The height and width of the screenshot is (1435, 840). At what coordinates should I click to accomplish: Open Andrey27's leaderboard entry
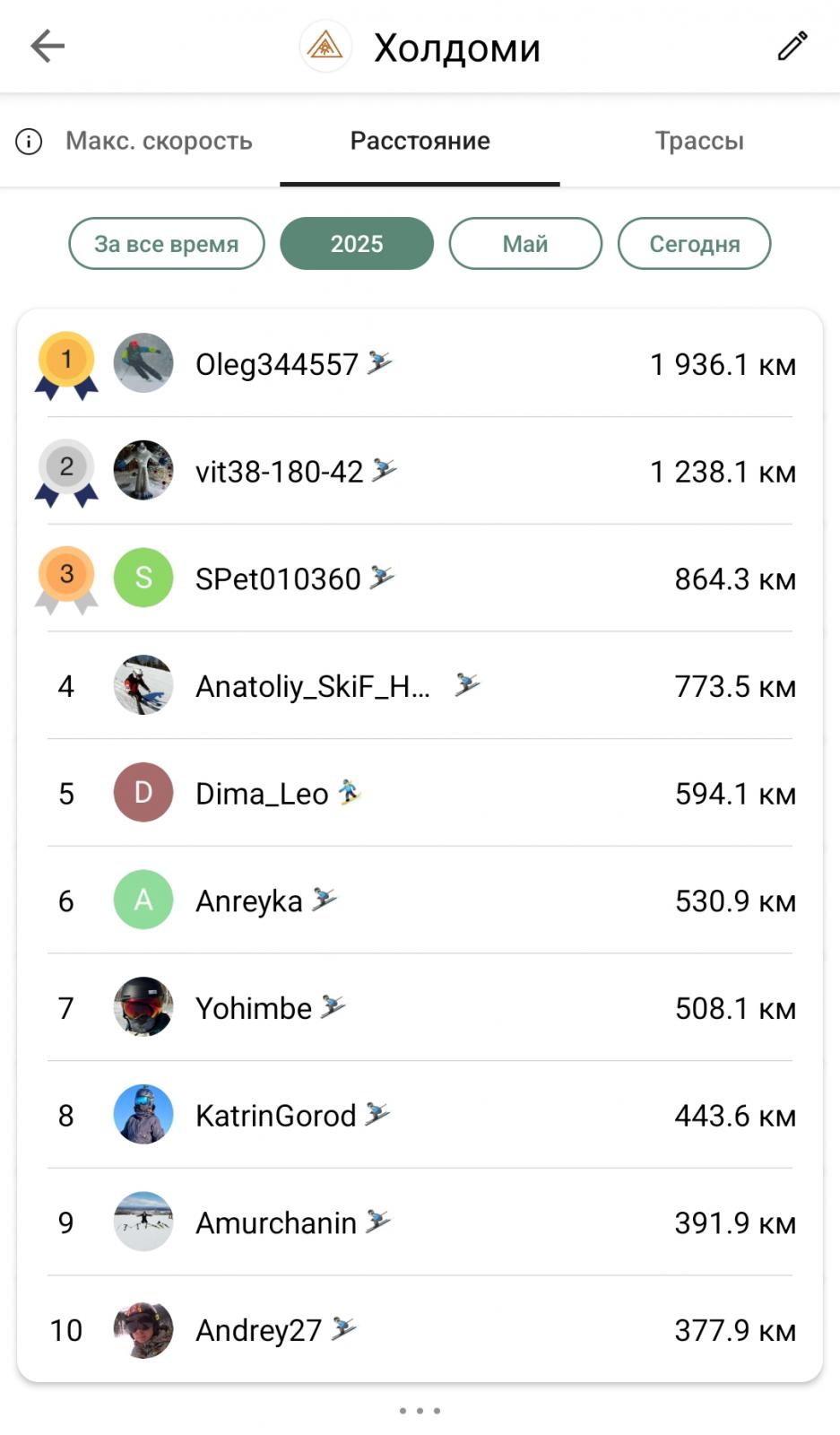coord(420,1329)
